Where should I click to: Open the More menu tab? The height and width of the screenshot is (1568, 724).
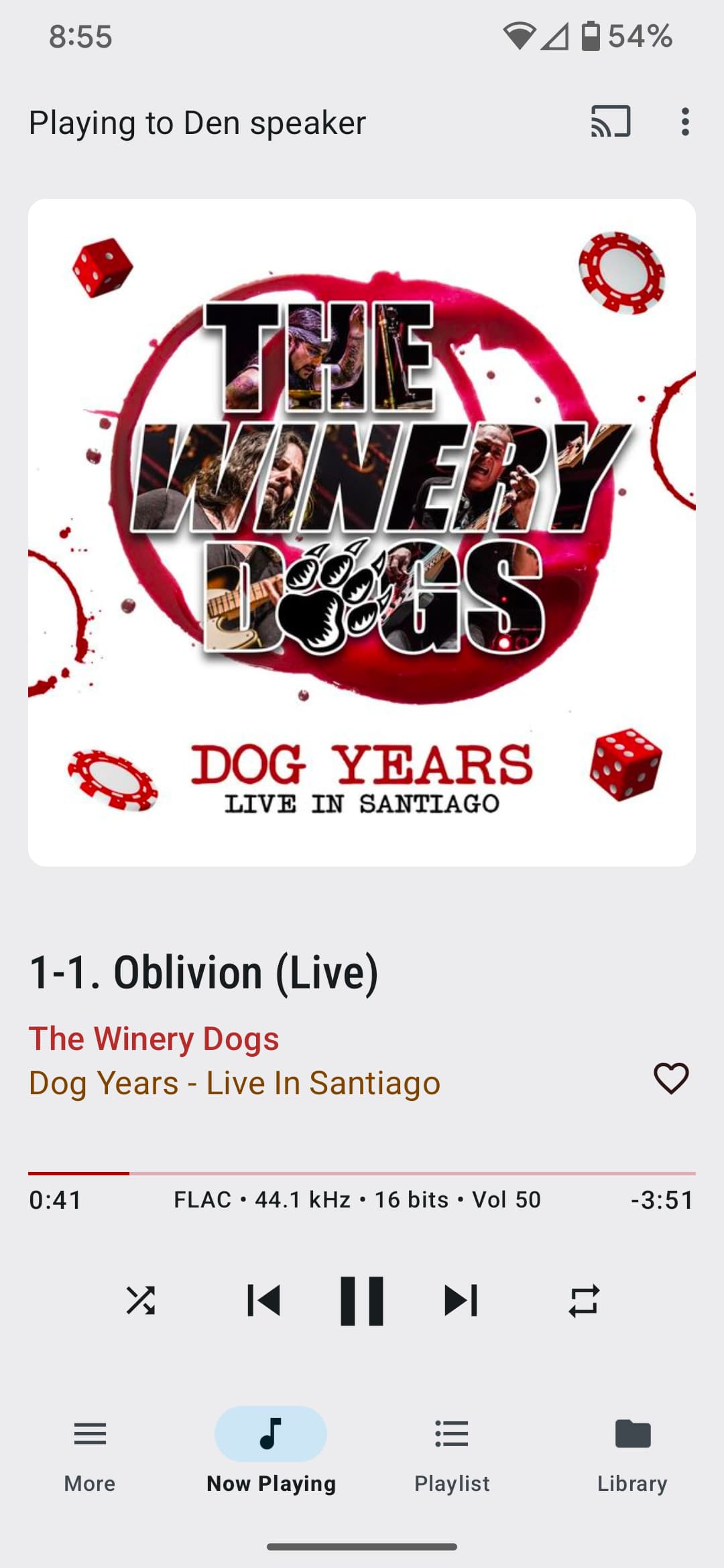(90, 1451)
